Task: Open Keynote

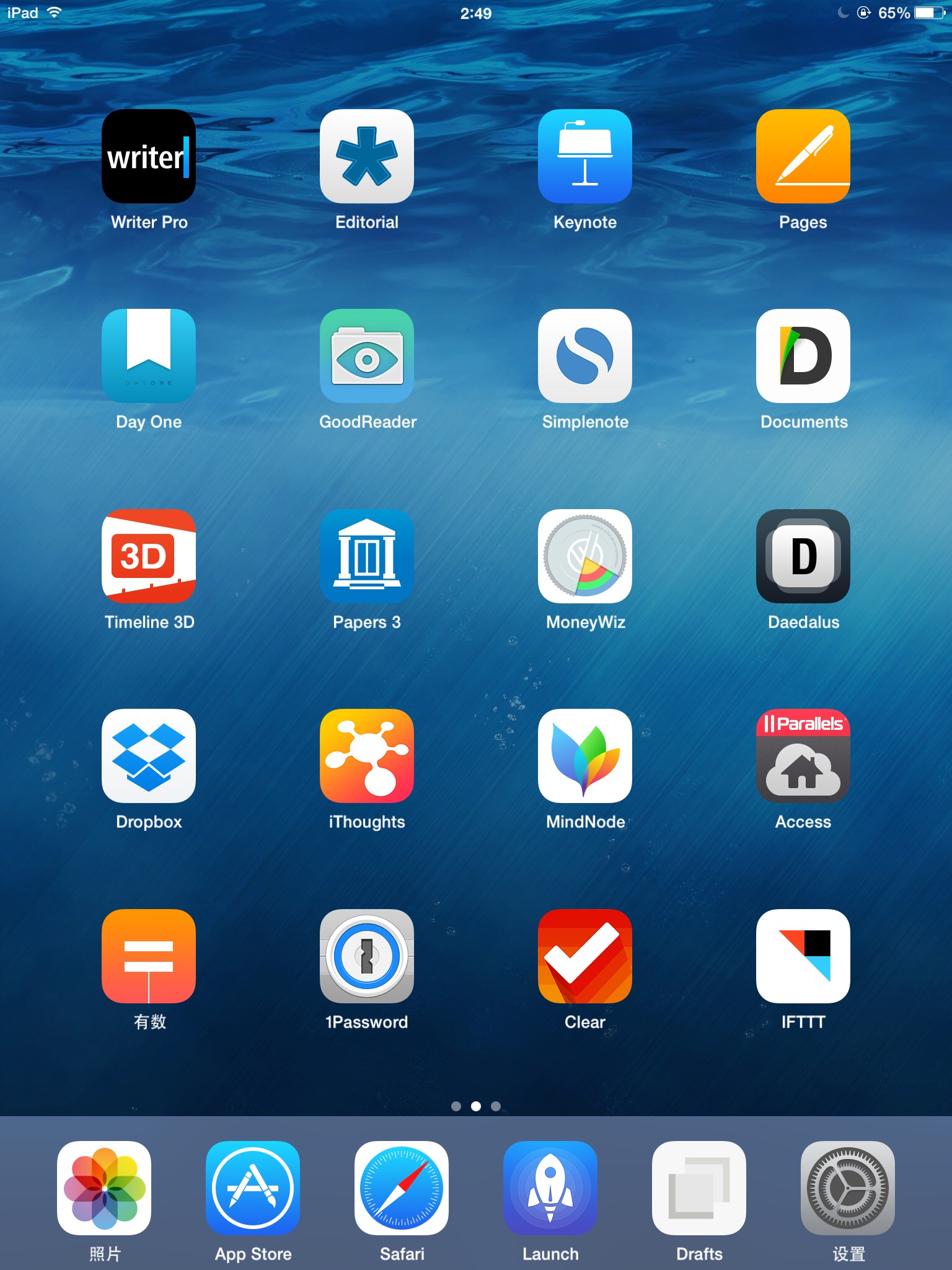Action: pyautogui.click(x=585, y=156)
